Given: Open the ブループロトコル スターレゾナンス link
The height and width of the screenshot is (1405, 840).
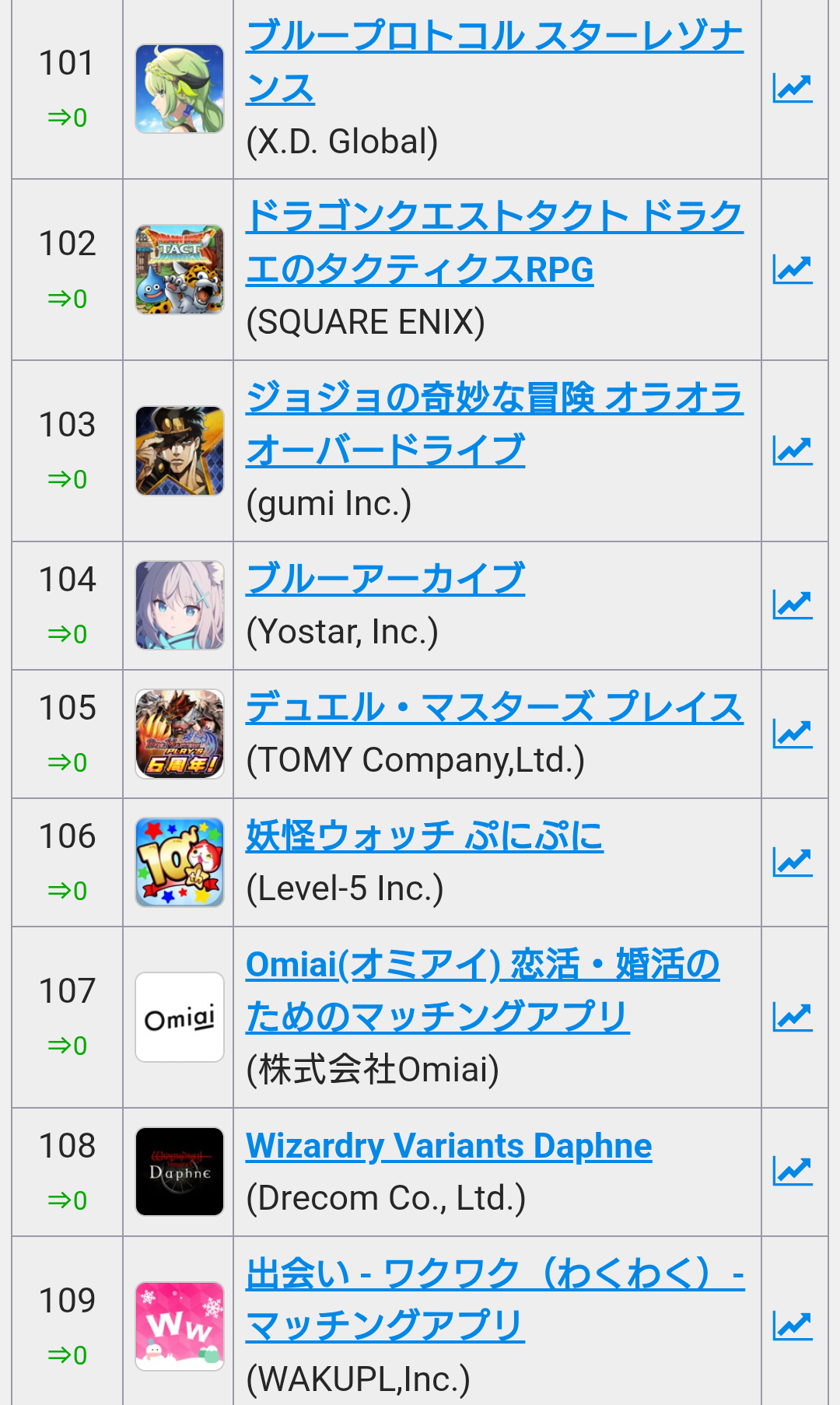Looking at the screenshot, I should 494,37.
